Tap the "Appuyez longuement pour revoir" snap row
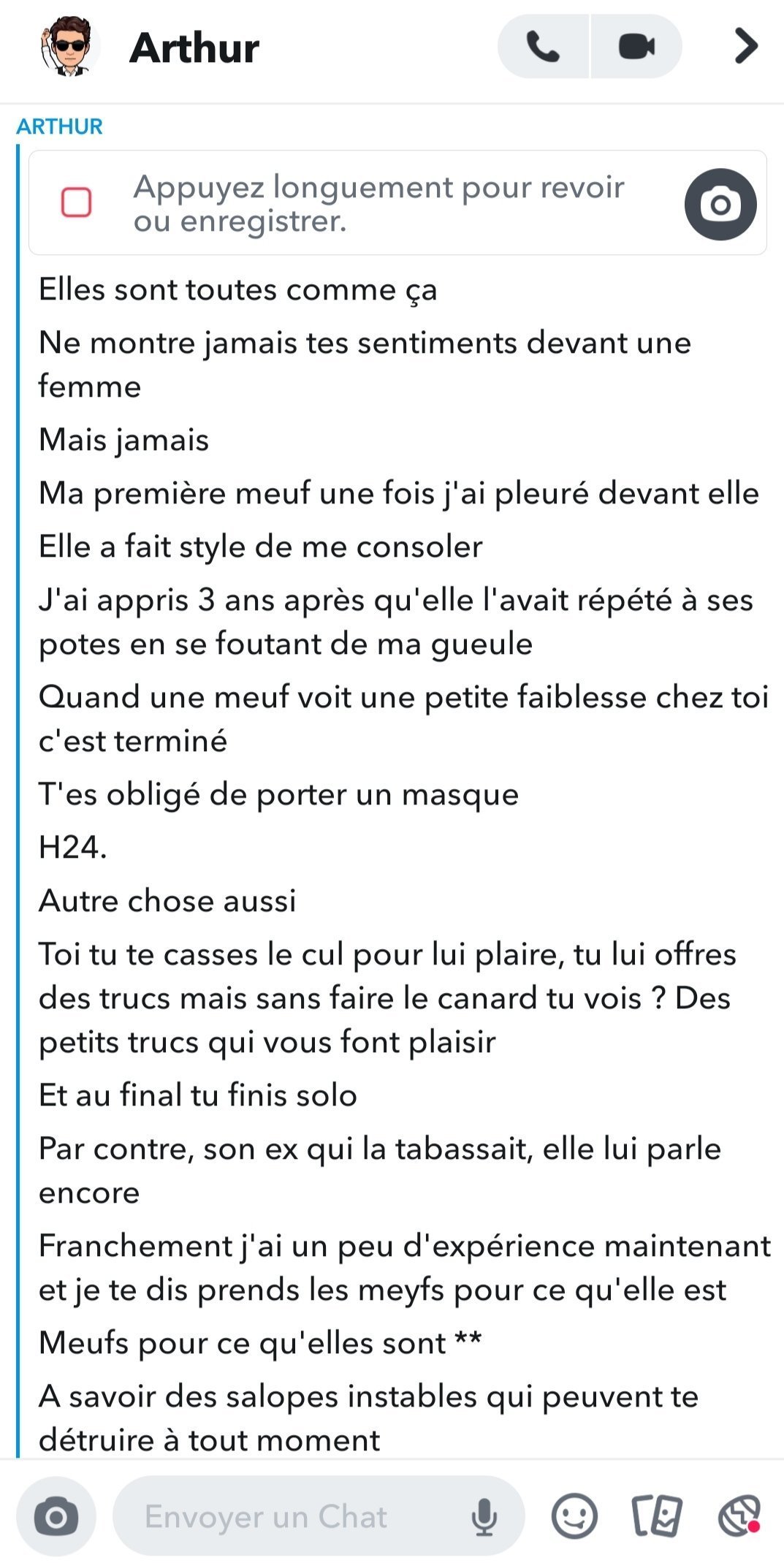Image resolution: width=784 pixels, height=1563 pixels. tap(365, 204)
